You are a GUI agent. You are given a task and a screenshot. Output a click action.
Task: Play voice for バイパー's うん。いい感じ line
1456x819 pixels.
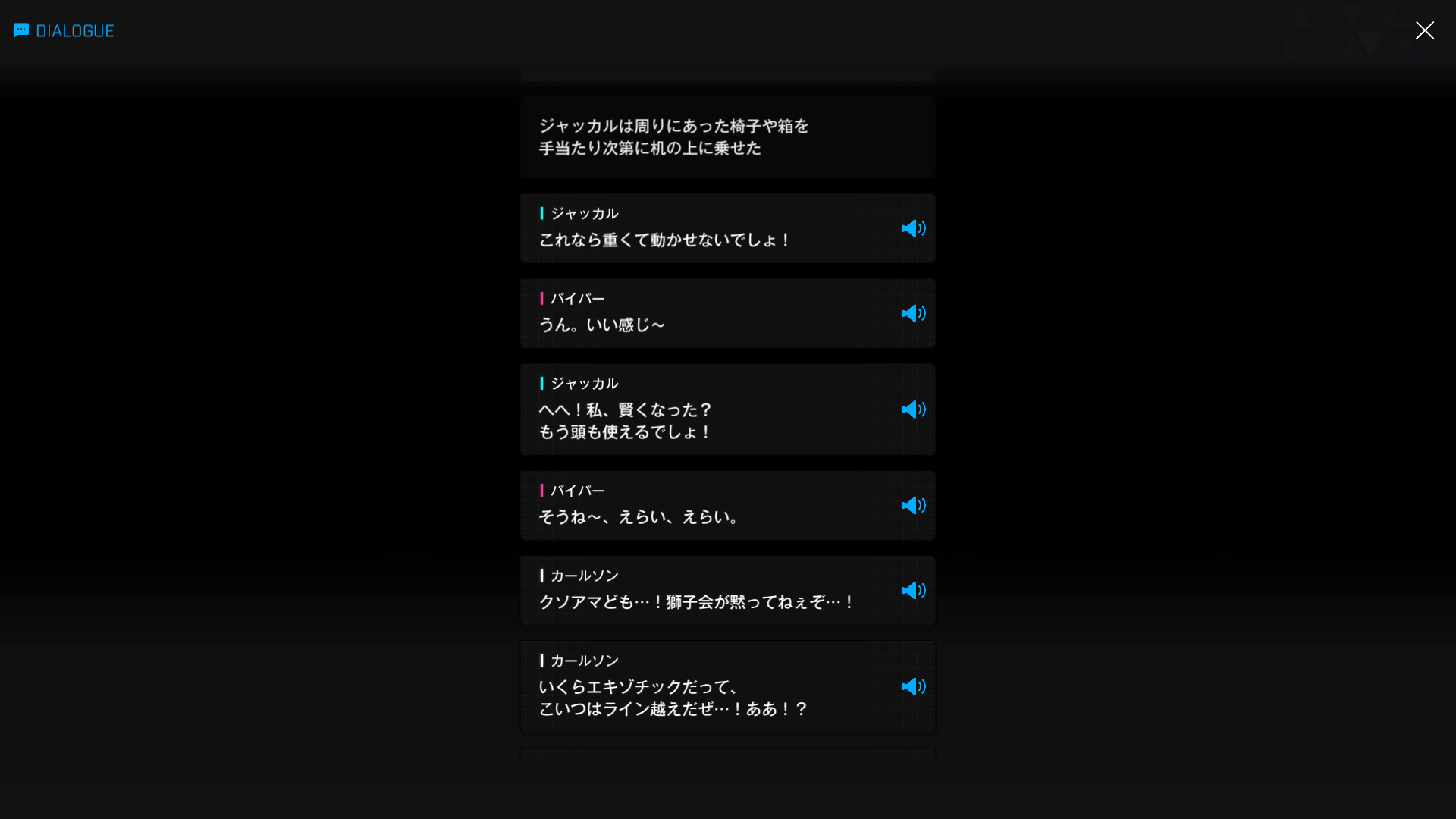913,313
